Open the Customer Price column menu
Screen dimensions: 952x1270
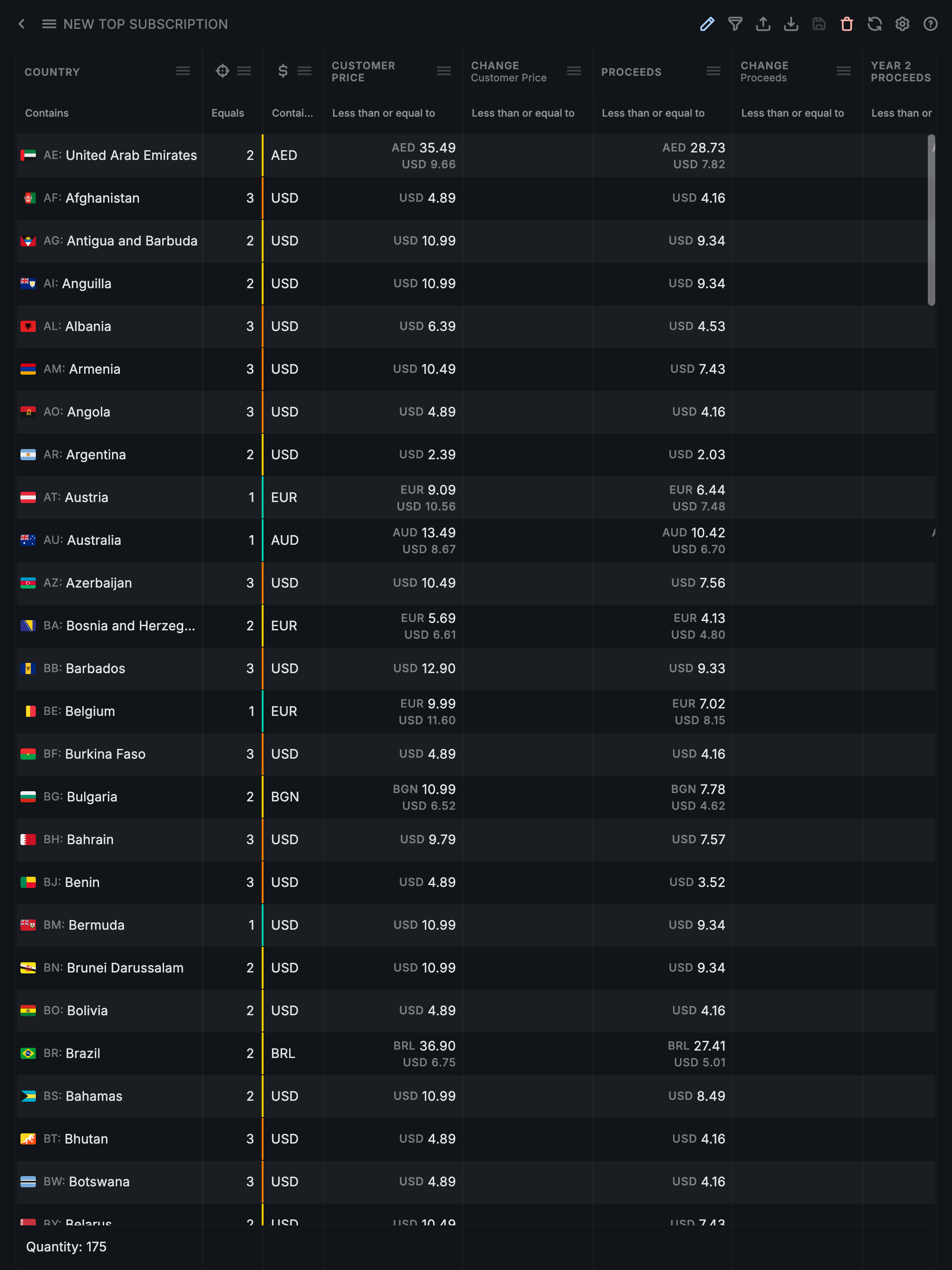[x=444, y=71]
